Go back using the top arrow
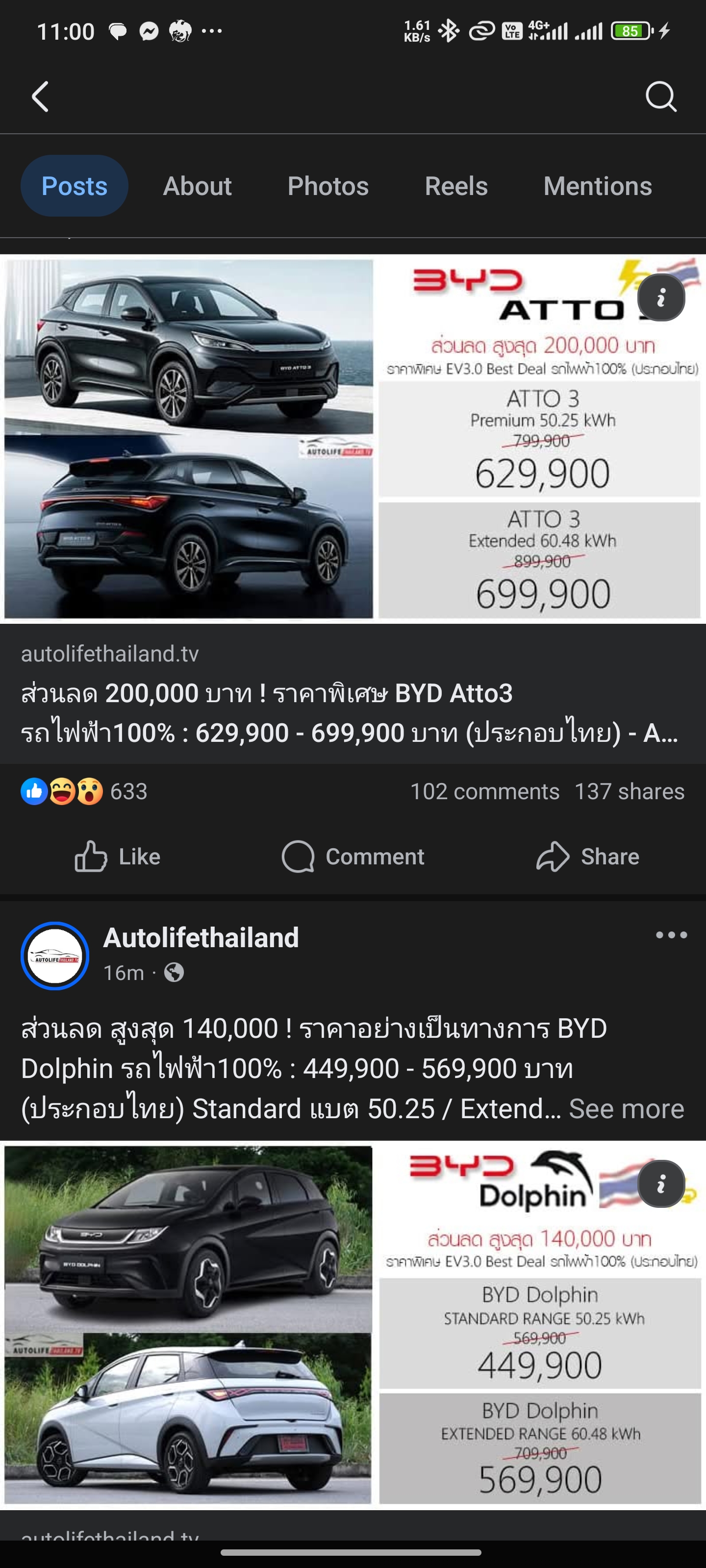The height and width of the screenshot is (1568, 706). pyautogui.click(x=40, y=97)
